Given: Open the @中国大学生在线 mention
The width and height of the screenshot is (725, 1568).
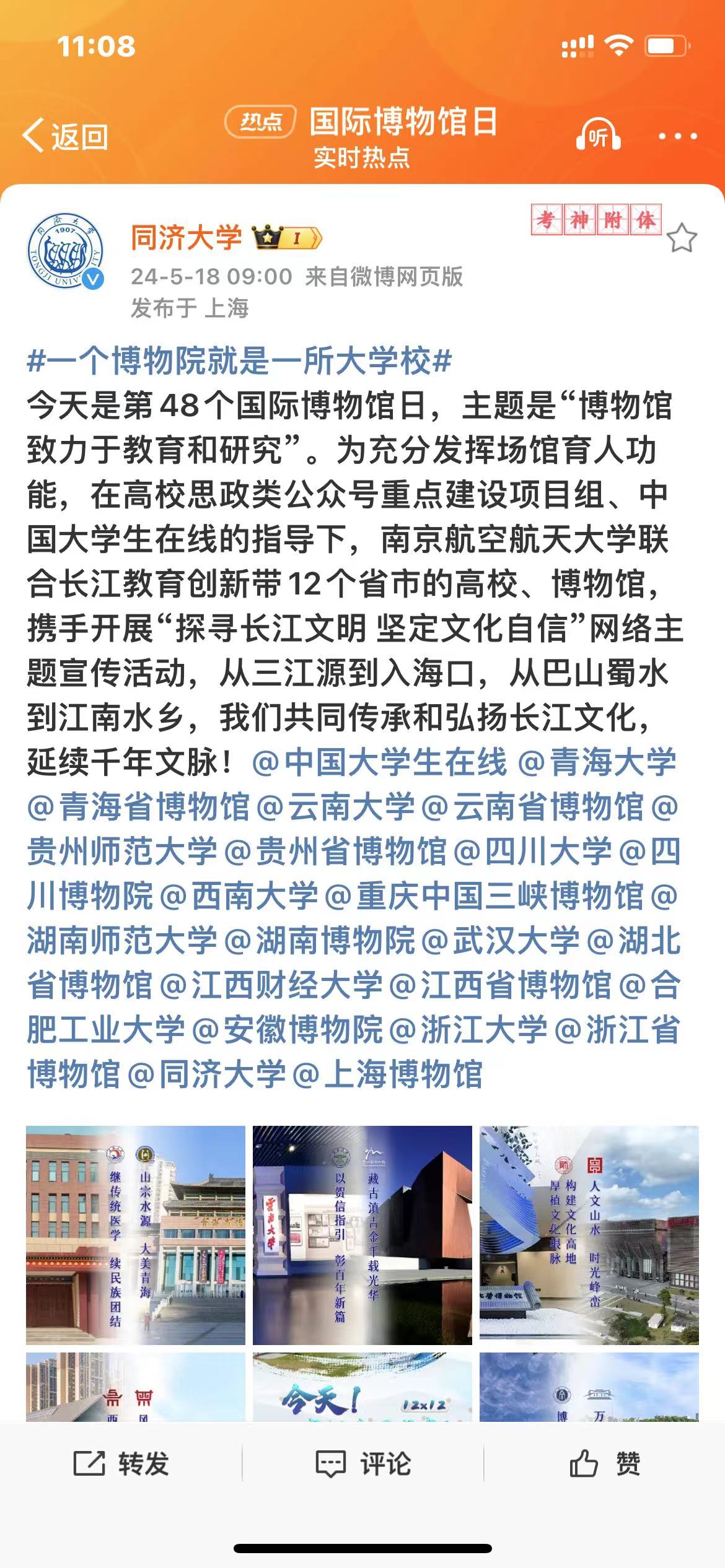Looking at the screenshot, I should coord(379,762).
